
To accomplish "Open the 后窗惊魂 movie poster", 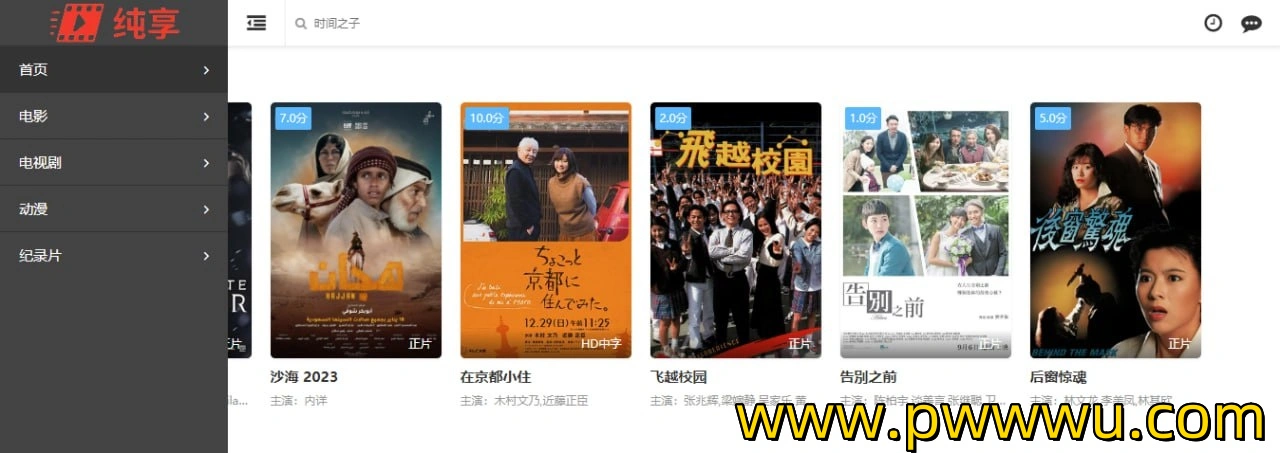I will tap(1115, 230).
